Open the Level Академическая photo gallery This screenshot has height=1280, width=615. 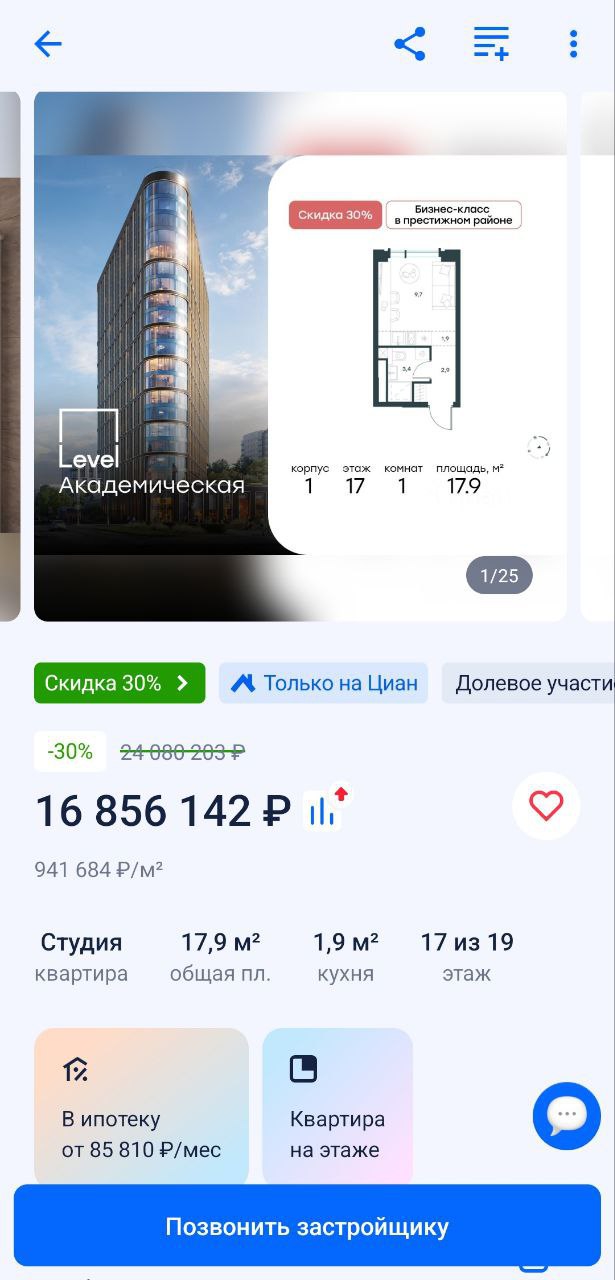coord(300,355)
